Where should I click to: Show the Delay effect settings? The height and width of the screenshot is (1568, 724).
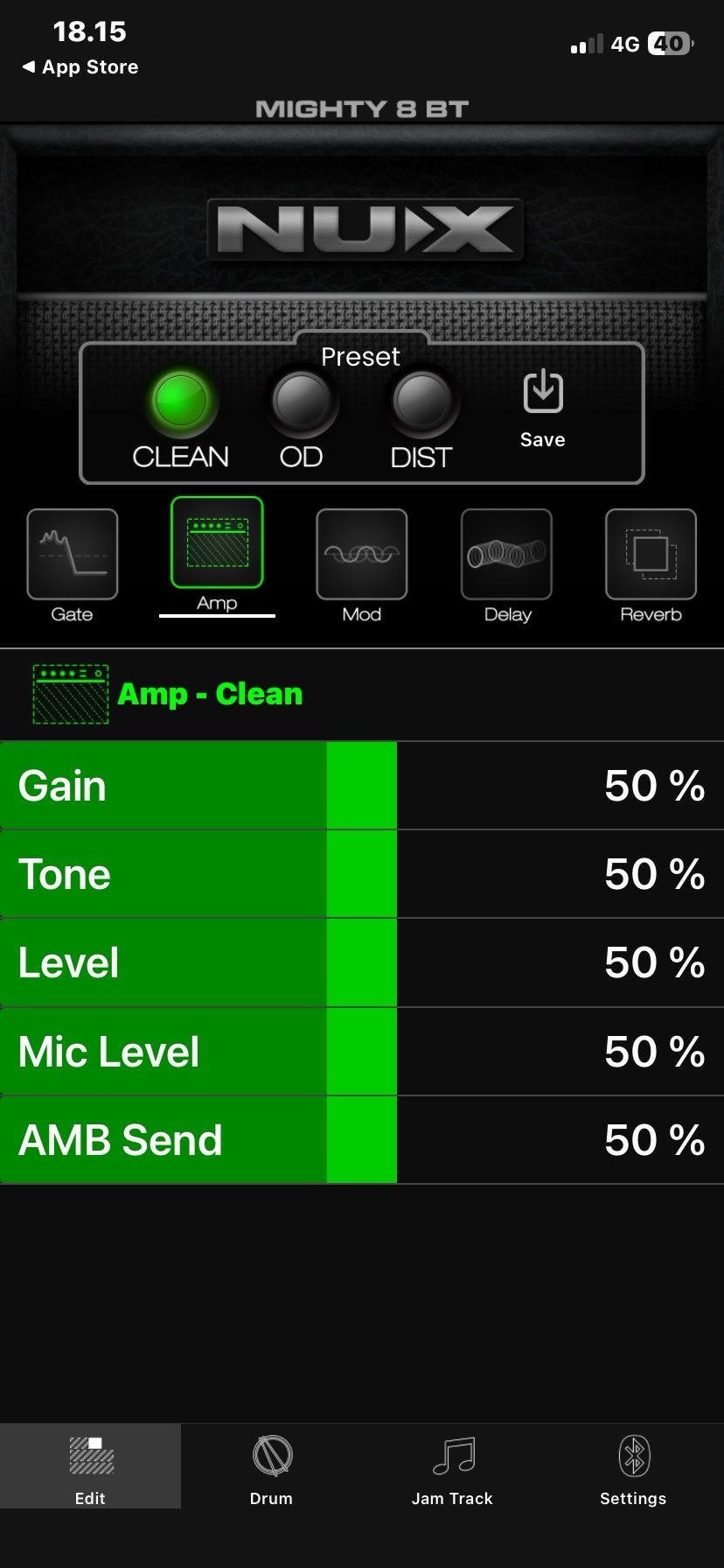[x=506, y=555]
